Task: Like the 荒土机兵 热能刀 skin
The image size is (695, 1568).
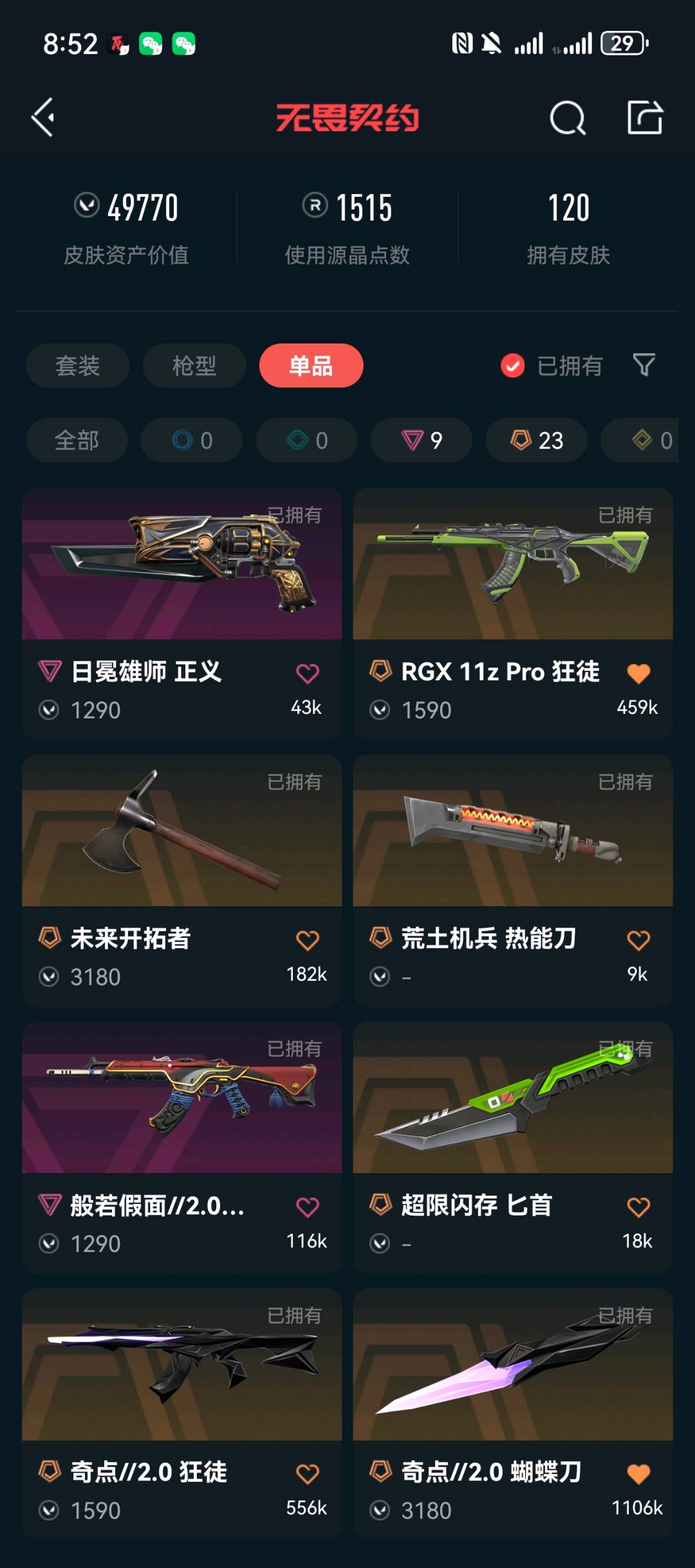Action: [638, 940]
